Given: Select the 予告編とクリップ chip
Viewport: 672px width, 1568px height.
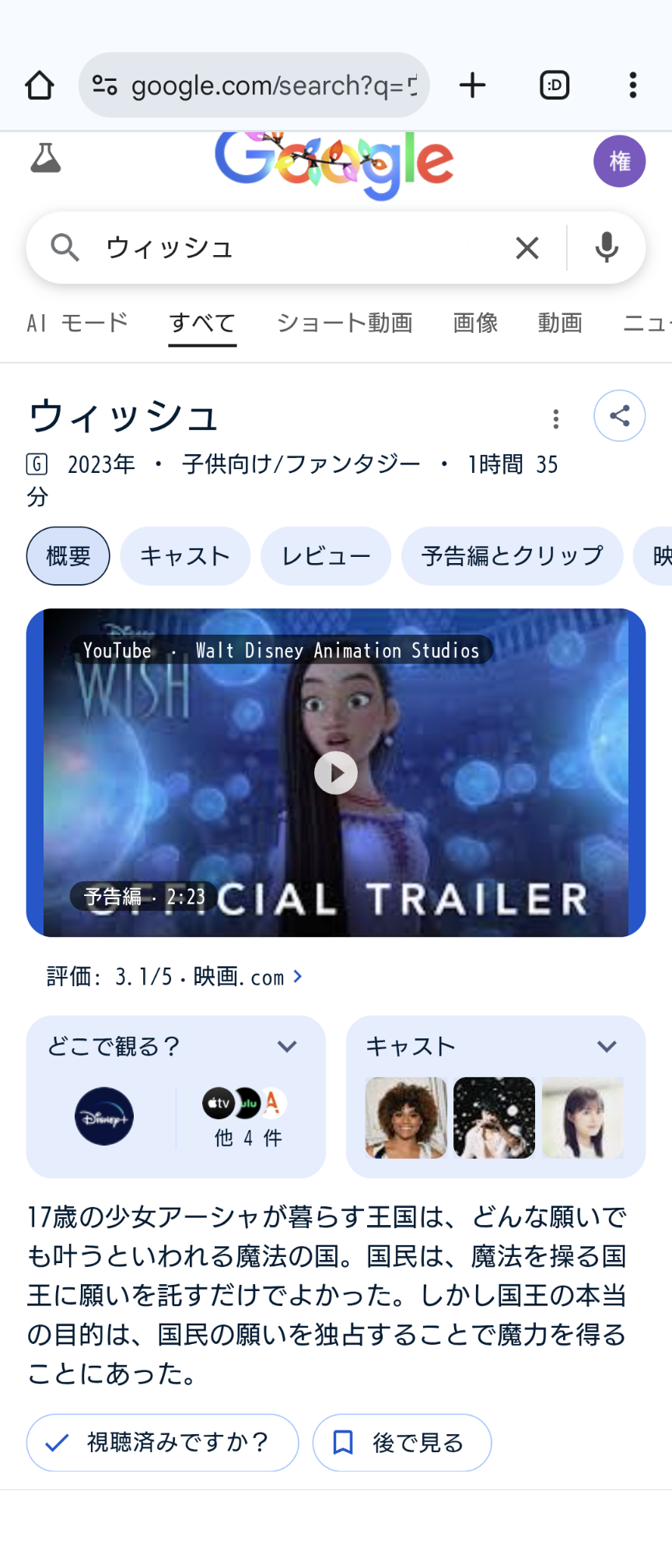Looking at the screenshot, I should click(512, 556).
